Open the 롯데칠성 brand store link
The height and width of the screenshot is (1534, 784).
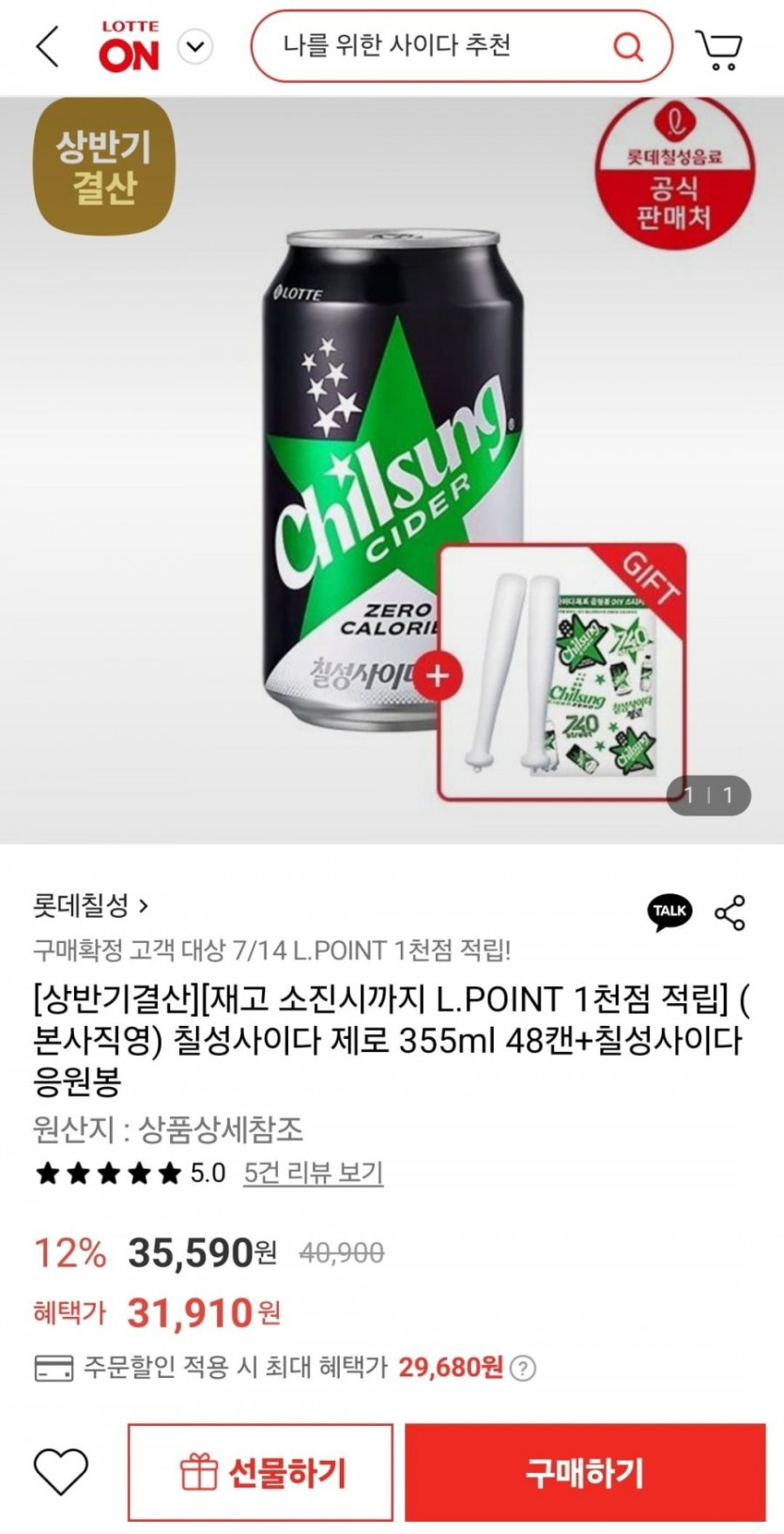tap(90, 906)
